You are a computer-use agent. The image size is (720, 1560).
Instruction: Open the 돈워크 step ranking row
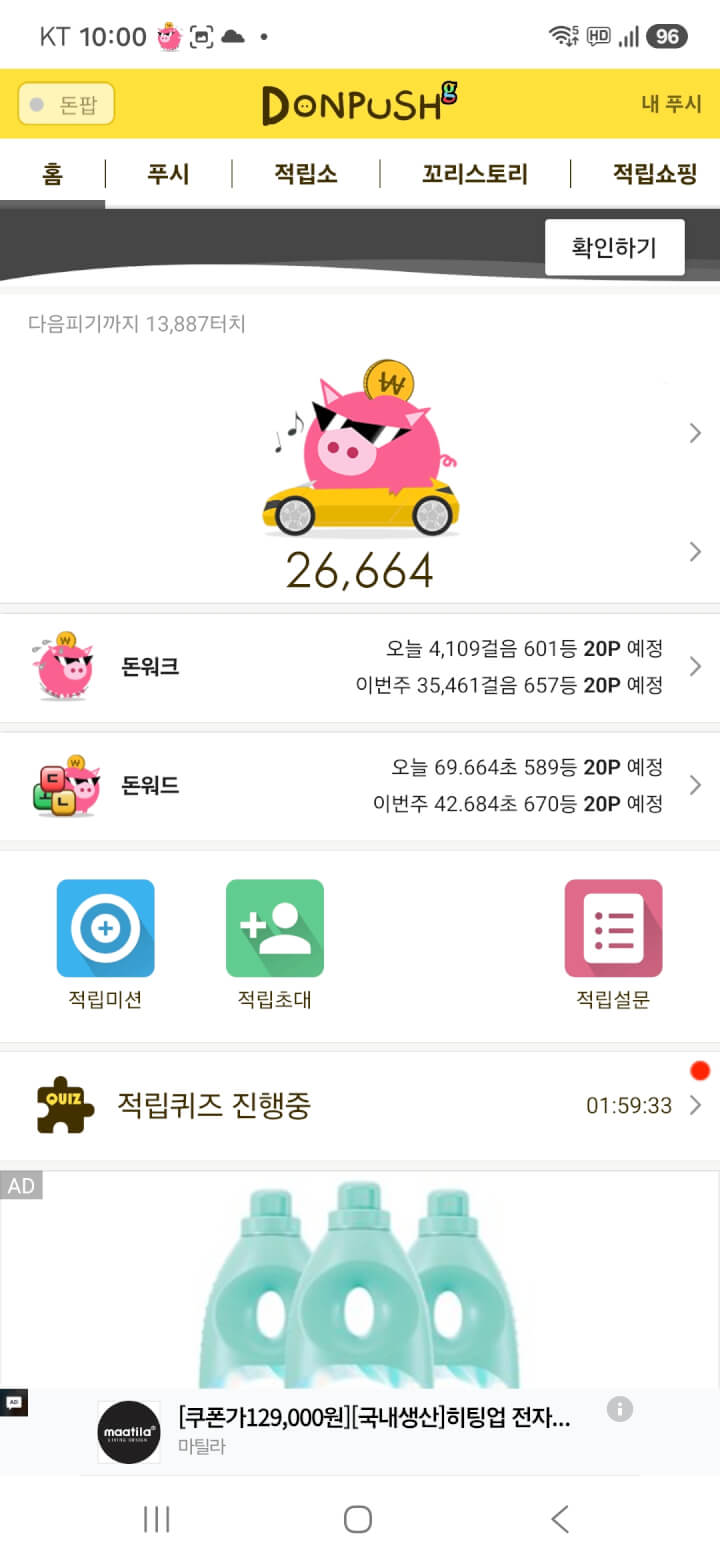coord(360,667)
